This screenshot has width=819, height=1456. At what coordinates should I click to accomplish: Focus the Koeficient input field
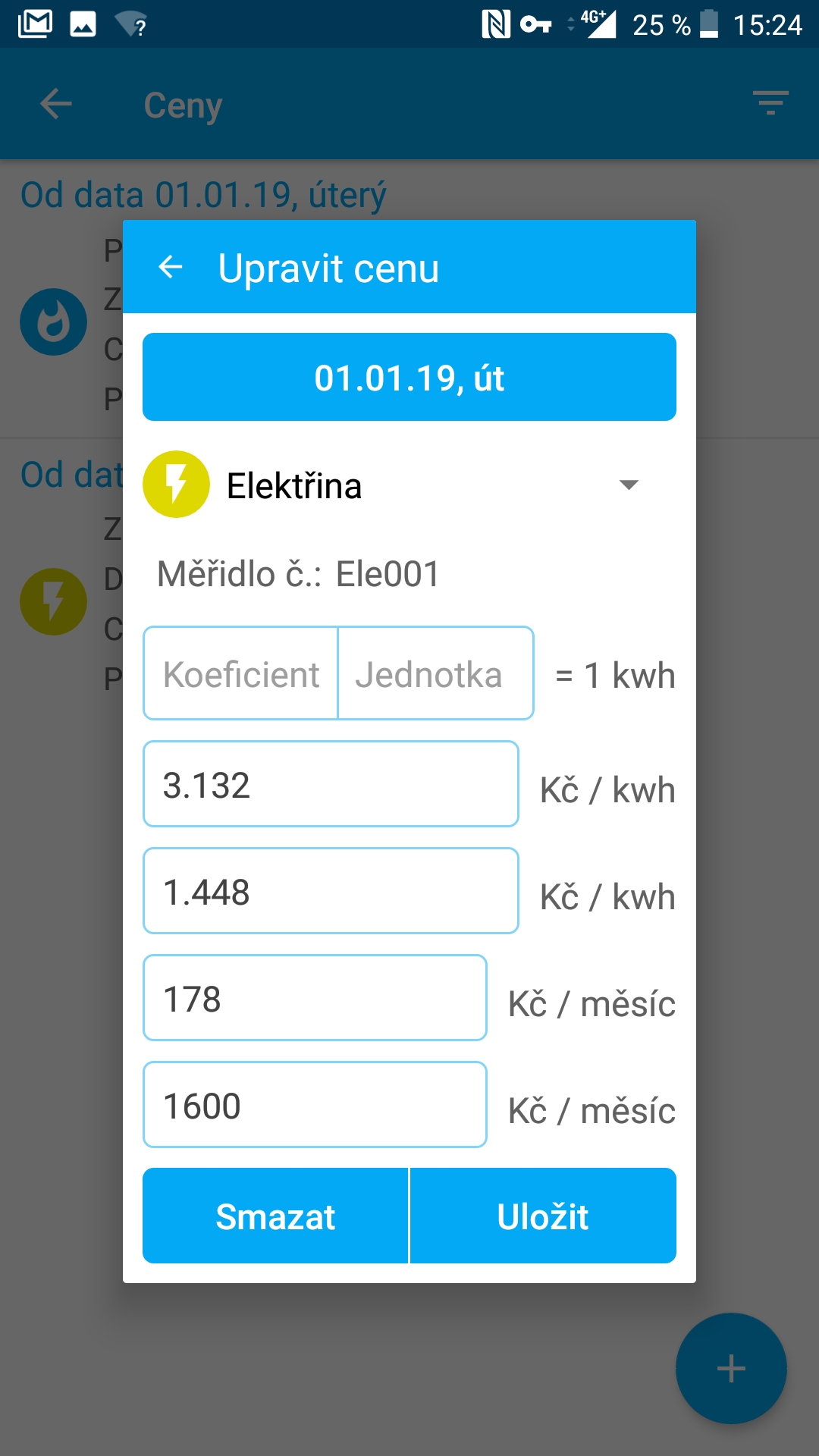click(x=241, y=673)
